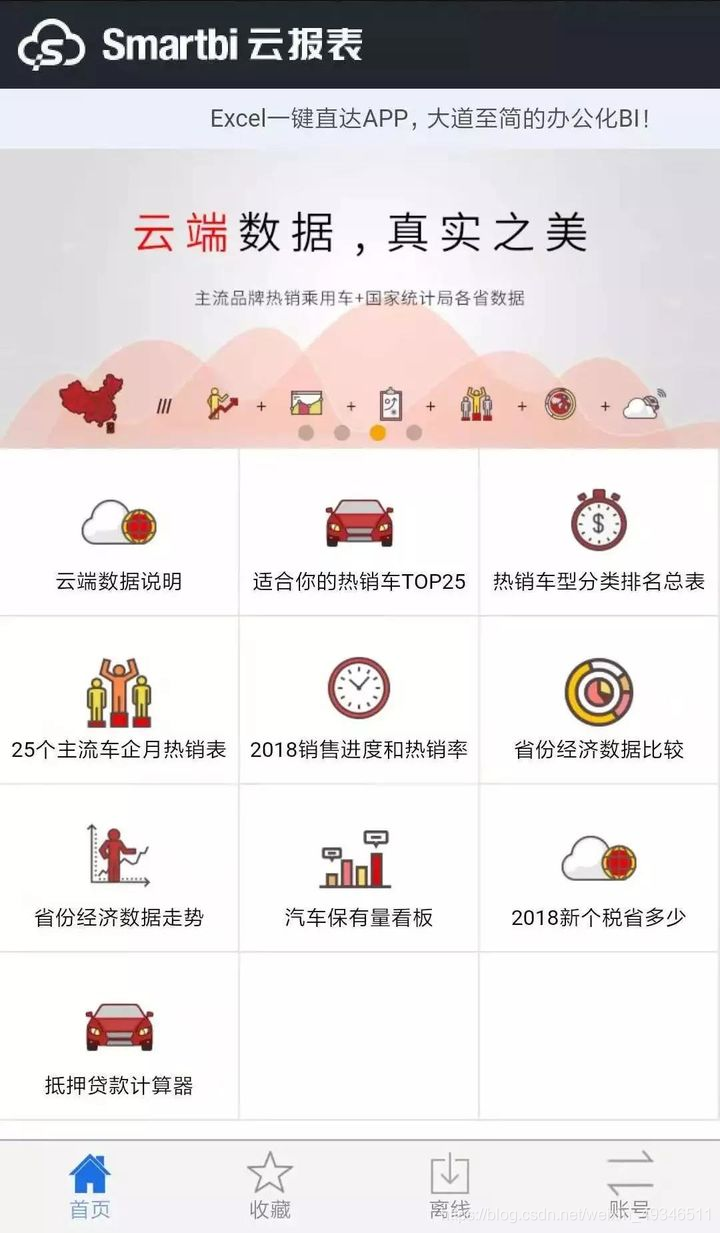
Task: Switch to the 离线 tab
Action: coord(450,1187)
